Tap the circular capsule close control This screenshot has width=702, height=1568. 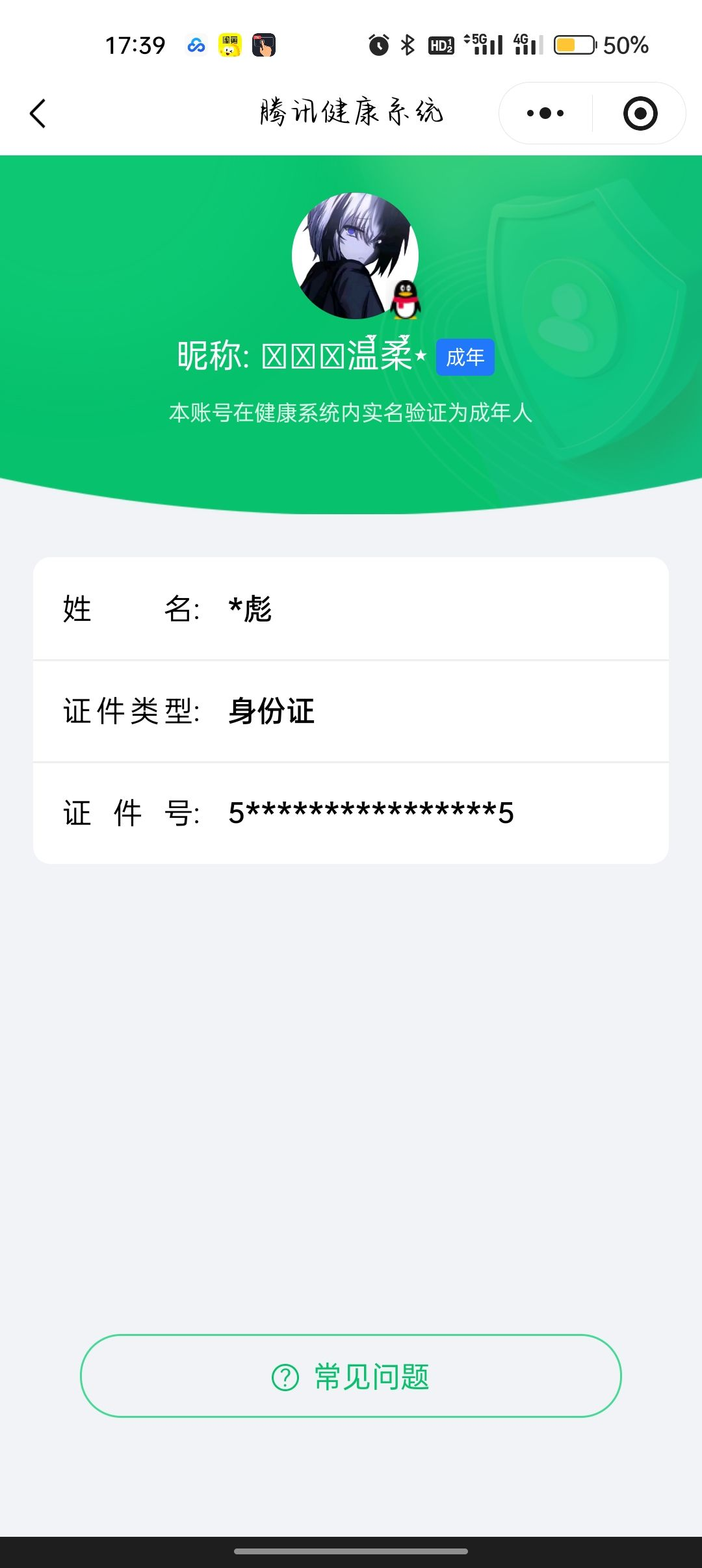point(640,112)
